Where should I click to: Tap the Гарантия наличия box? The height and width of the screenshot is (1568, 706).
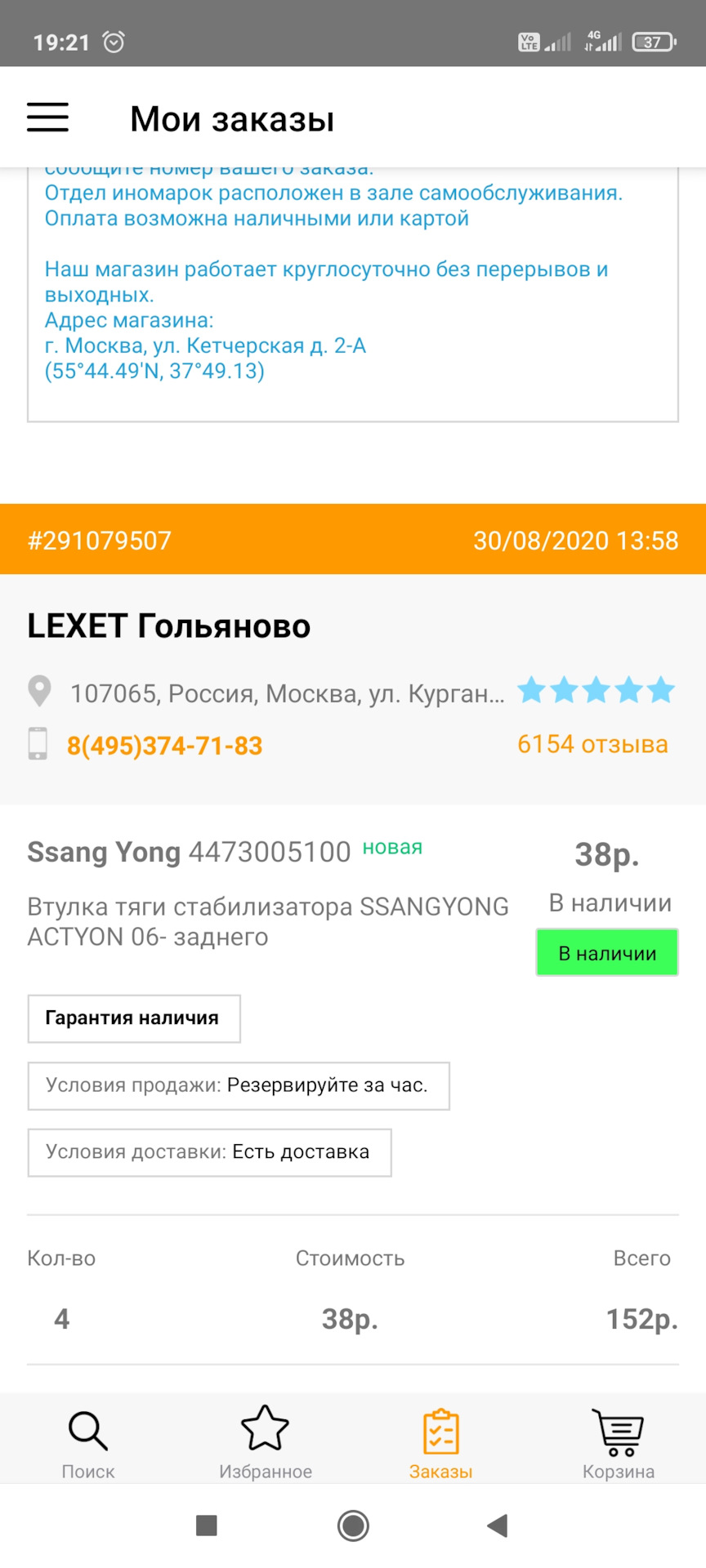click(x=133, y=1018)
